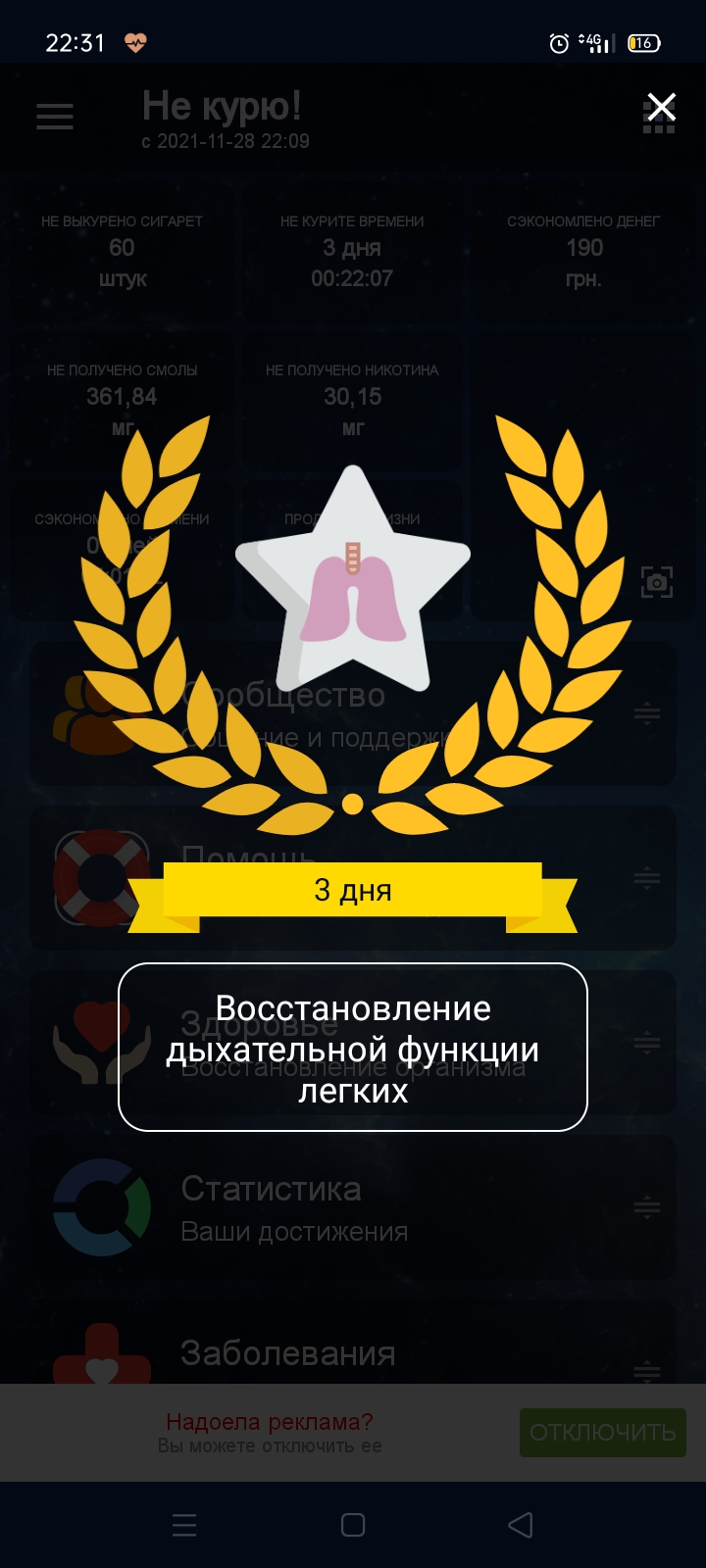Image resolution: width=706 pixels, height=1568 pixels.
Task: Tap the Здоровье heart-in-hands icon
Action: coord(101,1043)
